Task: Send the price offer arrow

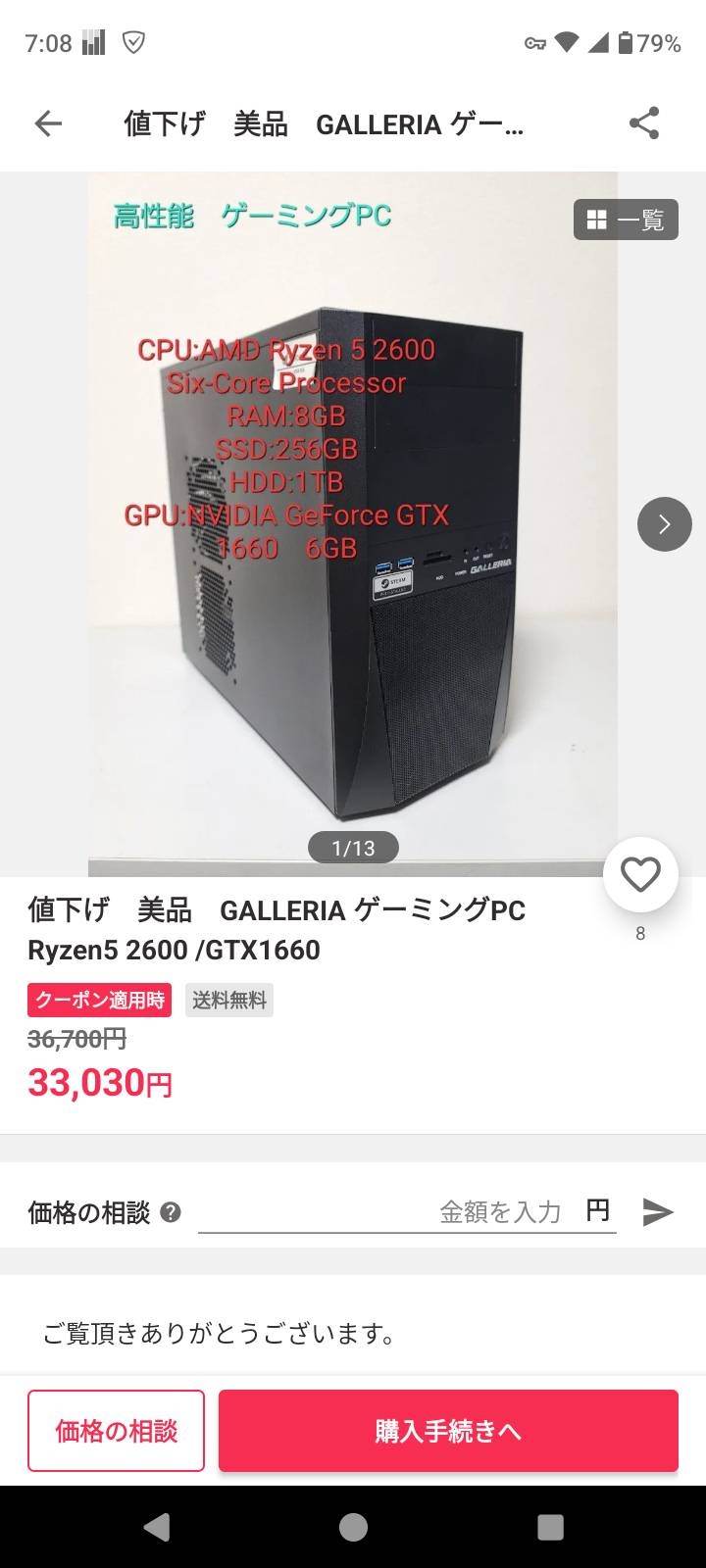Action: 657,1212
